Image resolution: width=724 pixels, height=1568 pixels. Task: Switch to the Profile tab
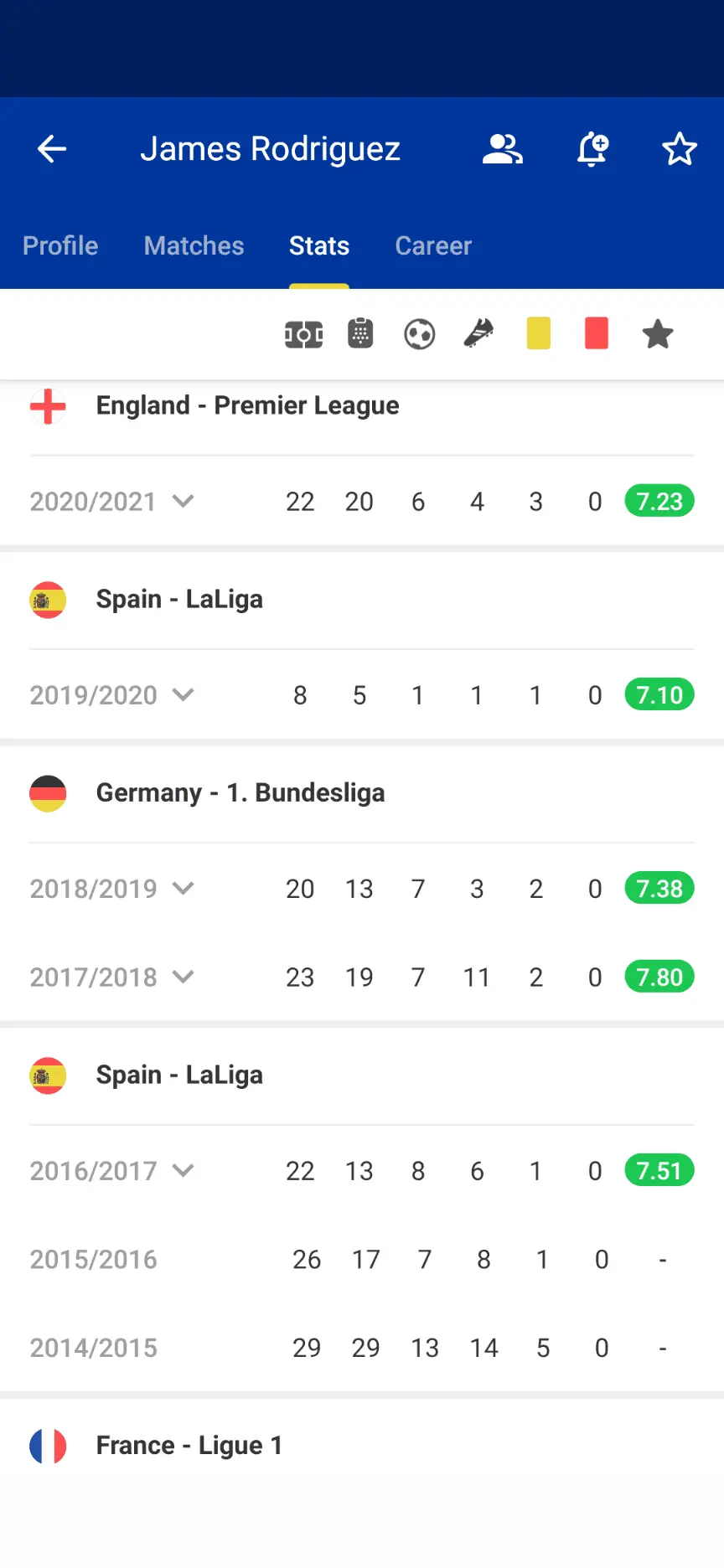click(60, 245)
